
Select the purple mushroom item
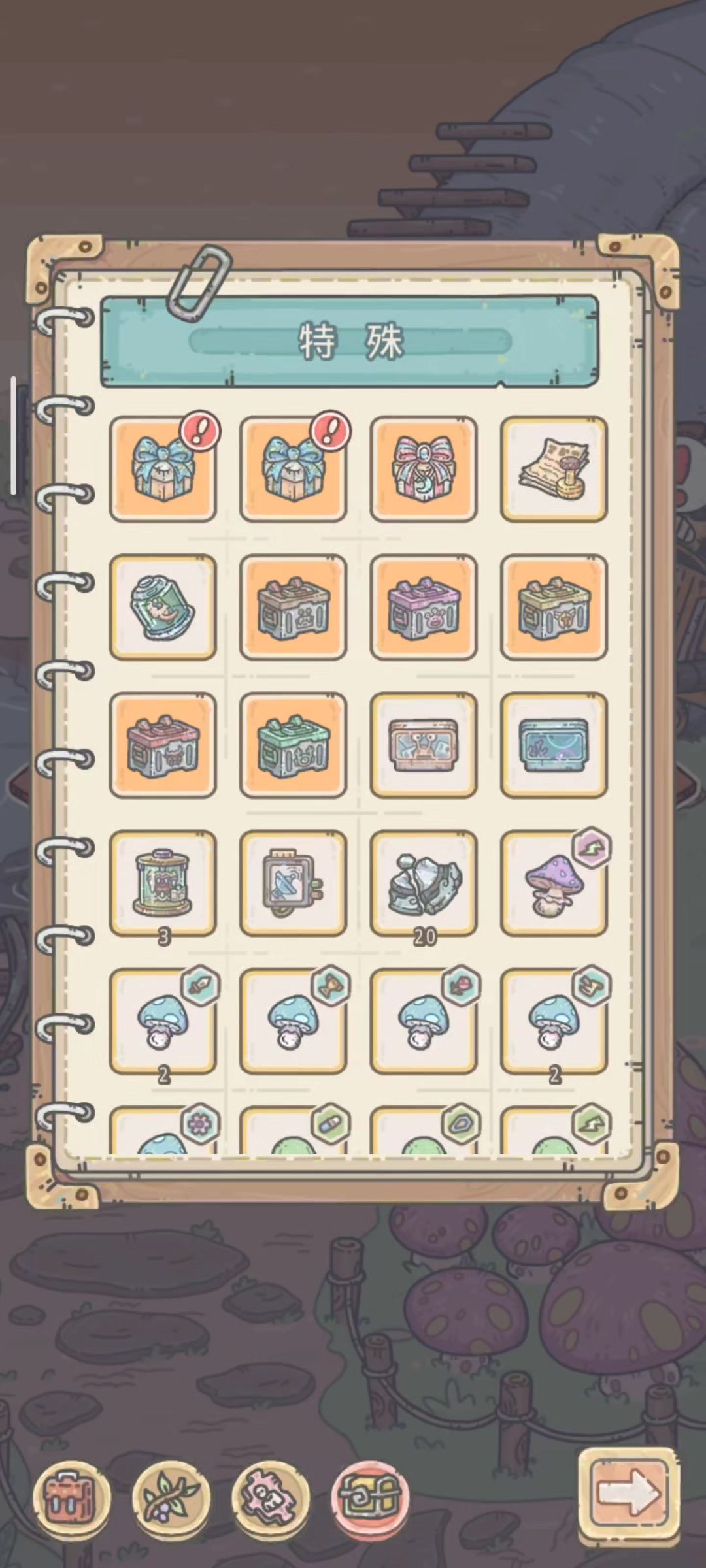coord(554,883)
